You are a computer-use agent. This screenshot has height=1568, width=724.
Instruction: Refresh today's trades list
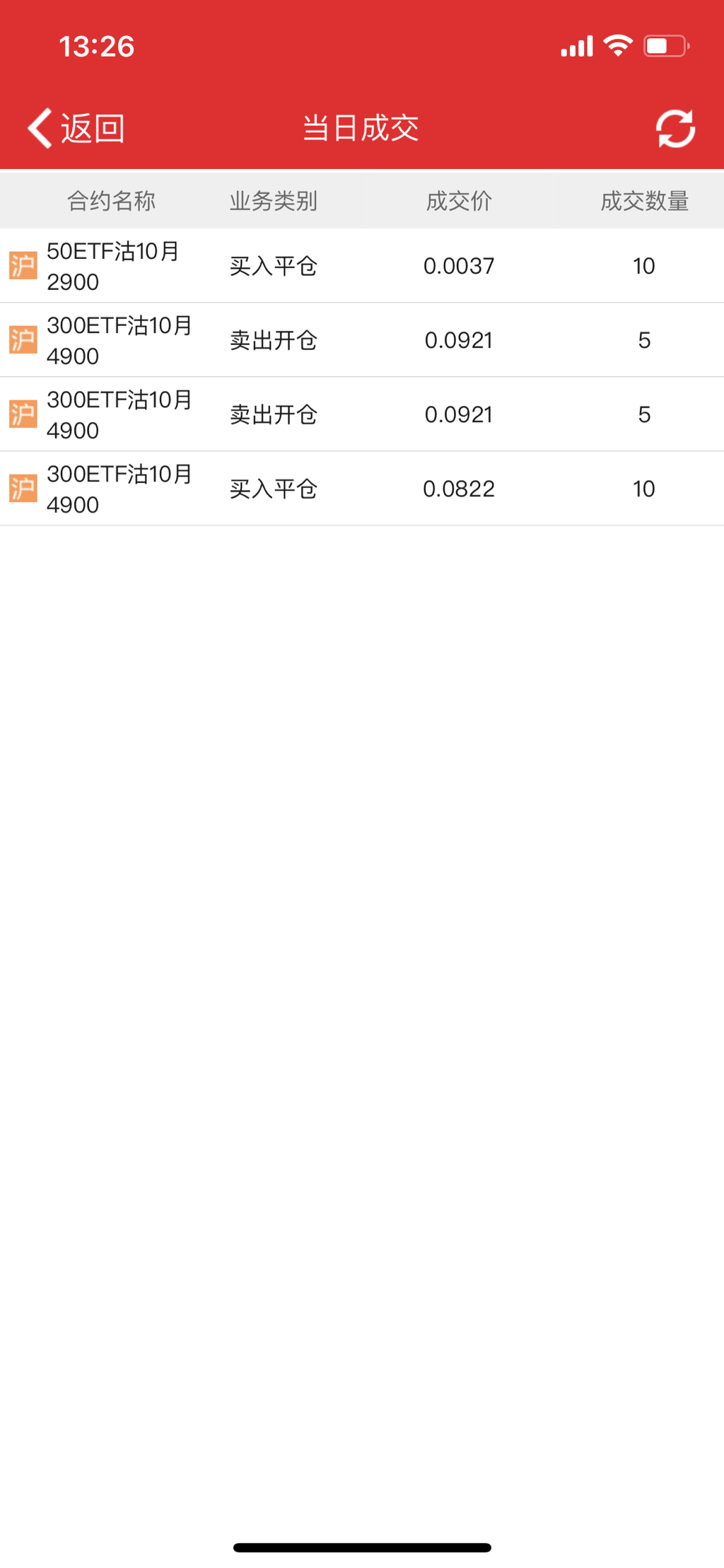tap(675, 129)
